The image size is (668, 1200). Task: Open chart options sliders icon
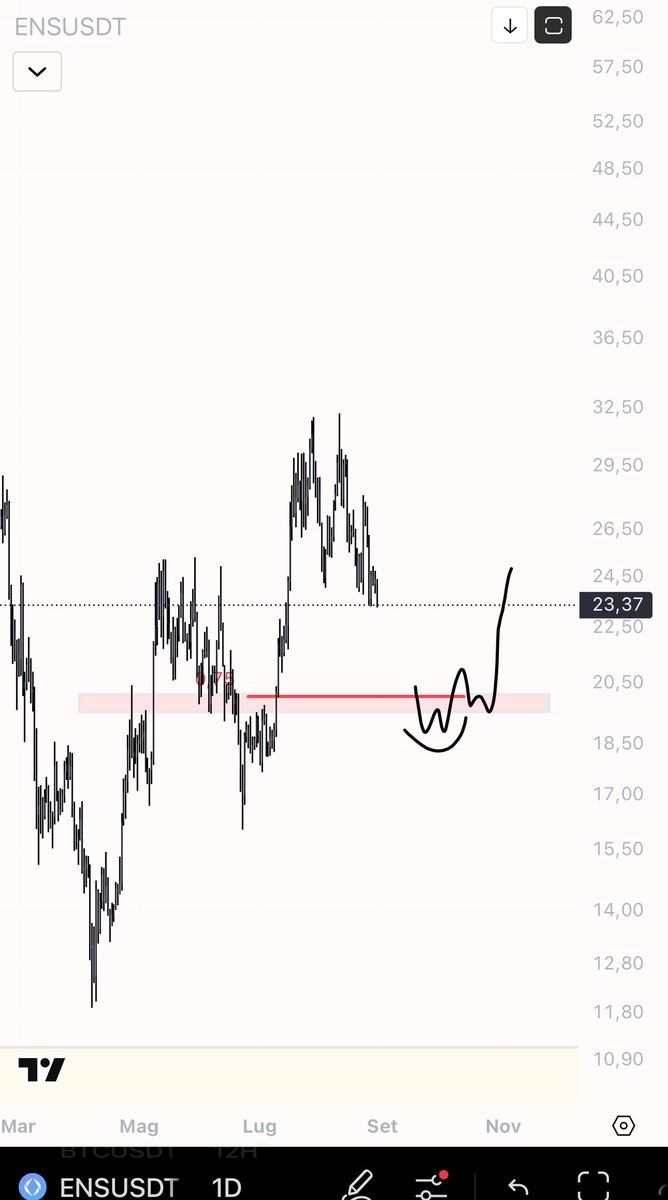[x=433, y=1185]
